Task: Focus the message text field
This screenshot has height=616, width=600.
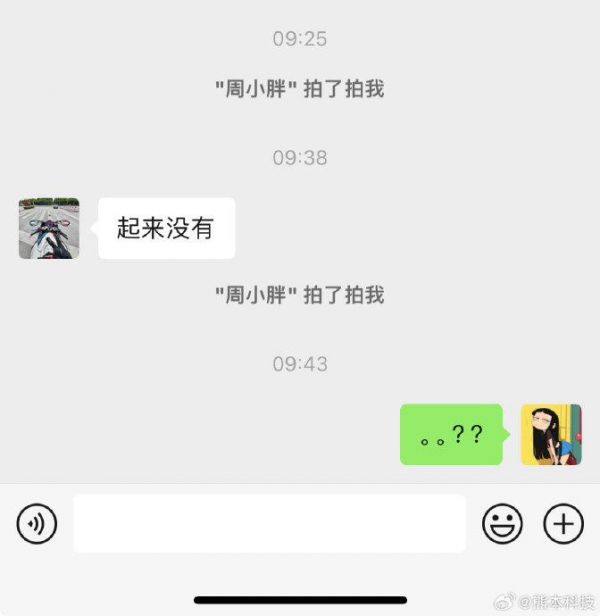Action: 269,523
